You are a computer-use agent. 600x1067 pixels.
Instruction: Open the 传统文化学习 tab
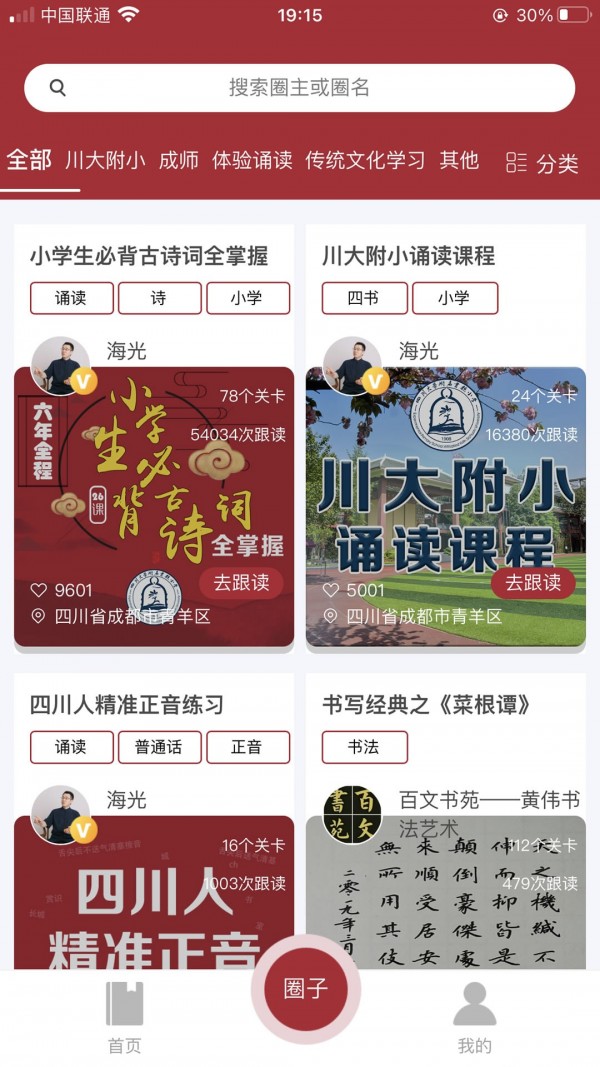click(365, 160)
